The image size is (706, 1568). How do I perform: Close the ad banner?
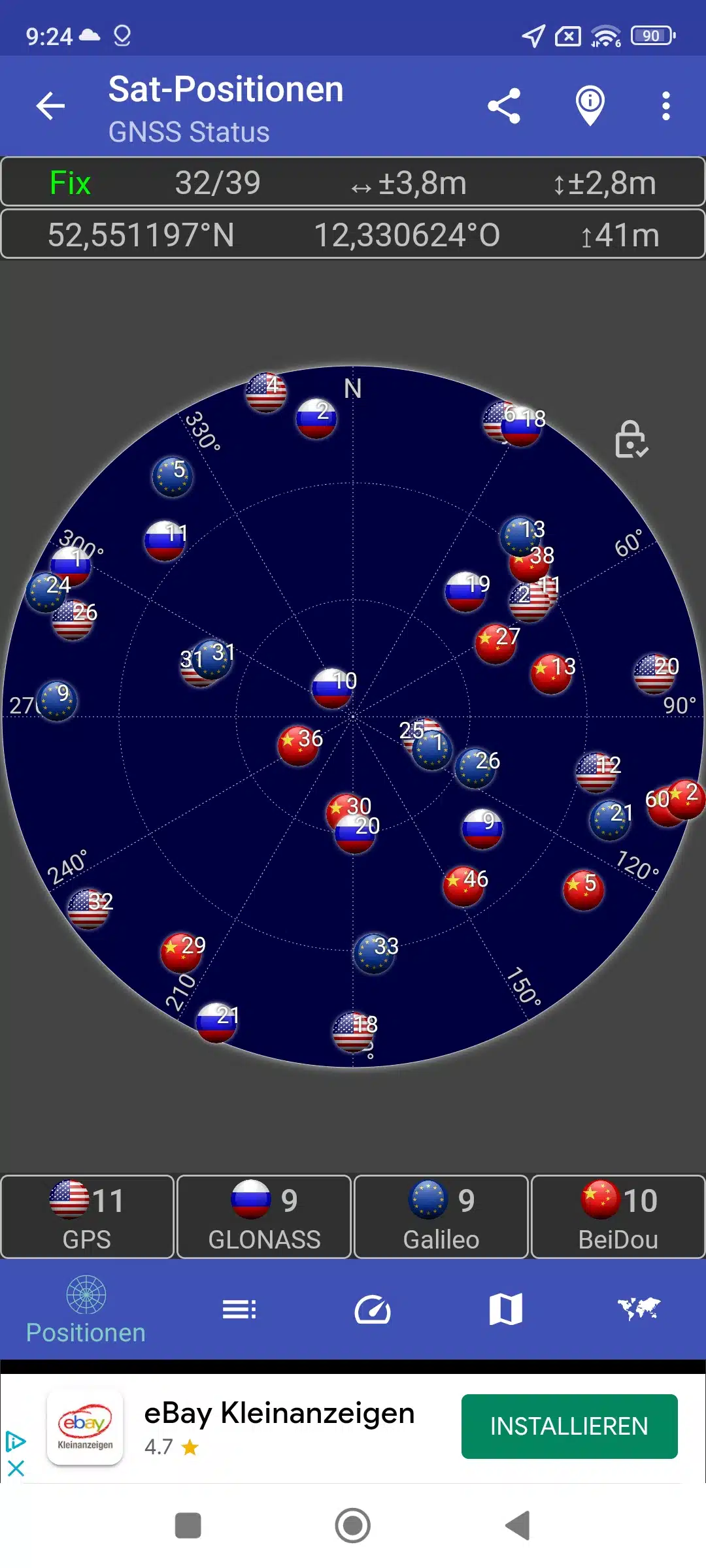click(16, 1469)
